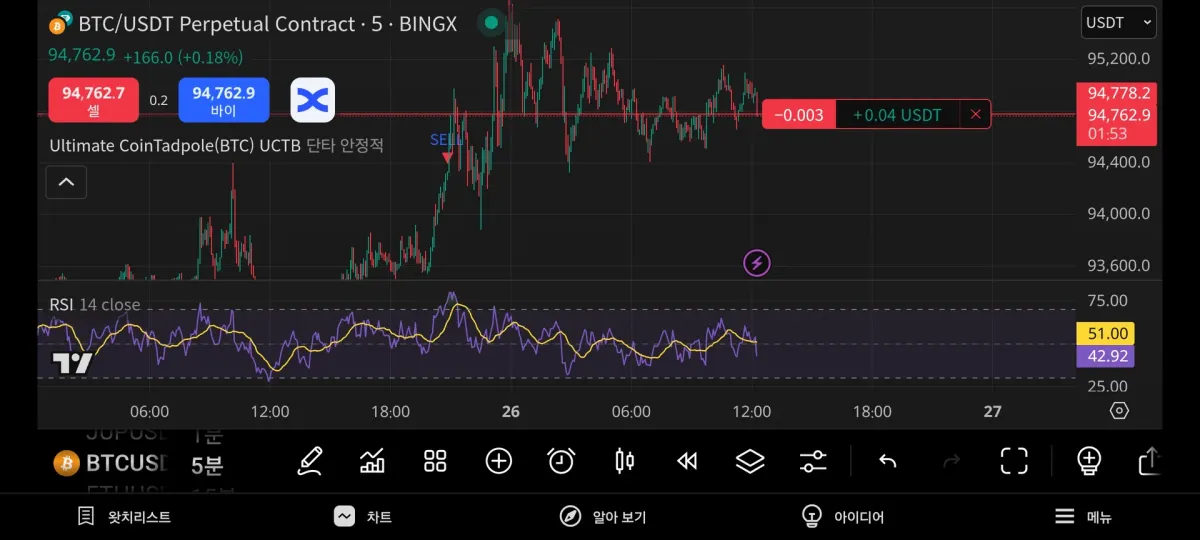Open the drawing tools pencil
The width and height of the screenshot is (1200, 540).
[x=310, y=461]
